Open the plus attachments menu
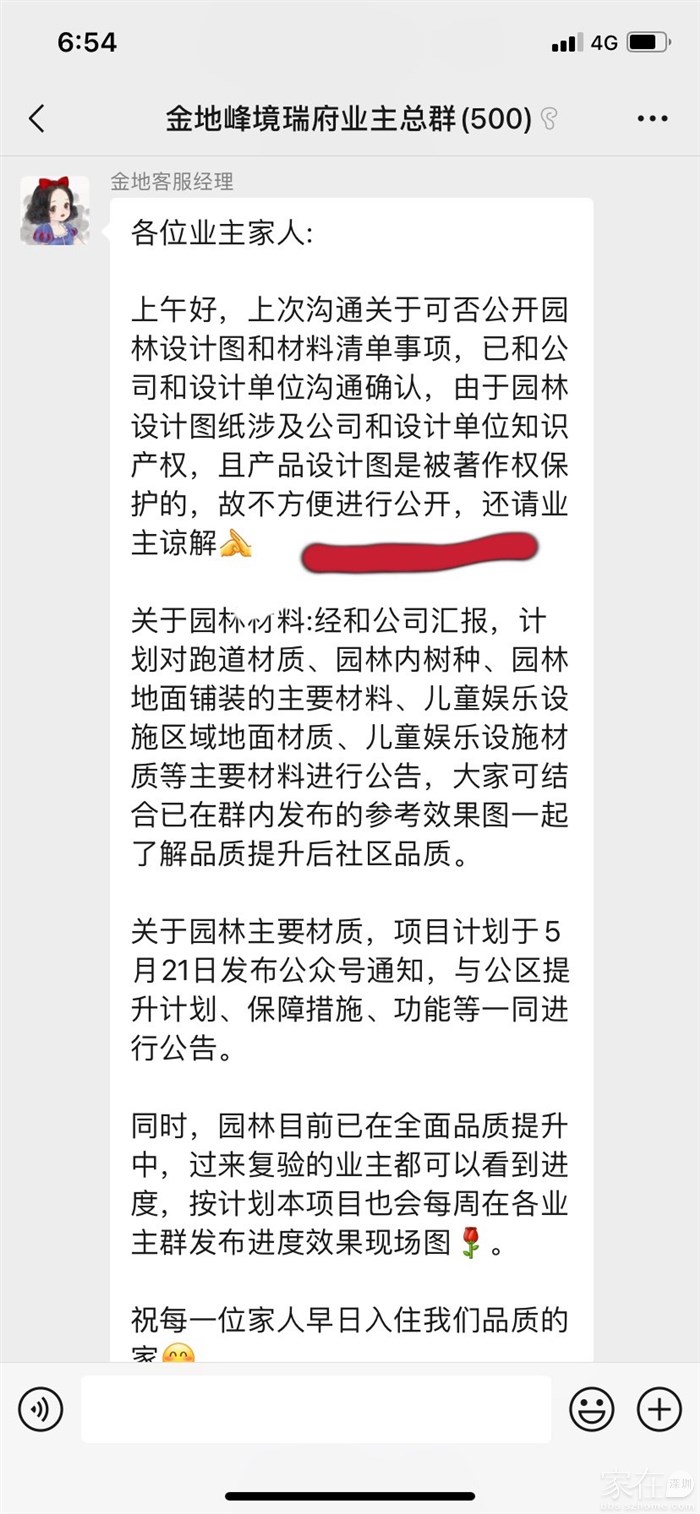Screen dimensions: 700x1514 tap(659, 1409)
